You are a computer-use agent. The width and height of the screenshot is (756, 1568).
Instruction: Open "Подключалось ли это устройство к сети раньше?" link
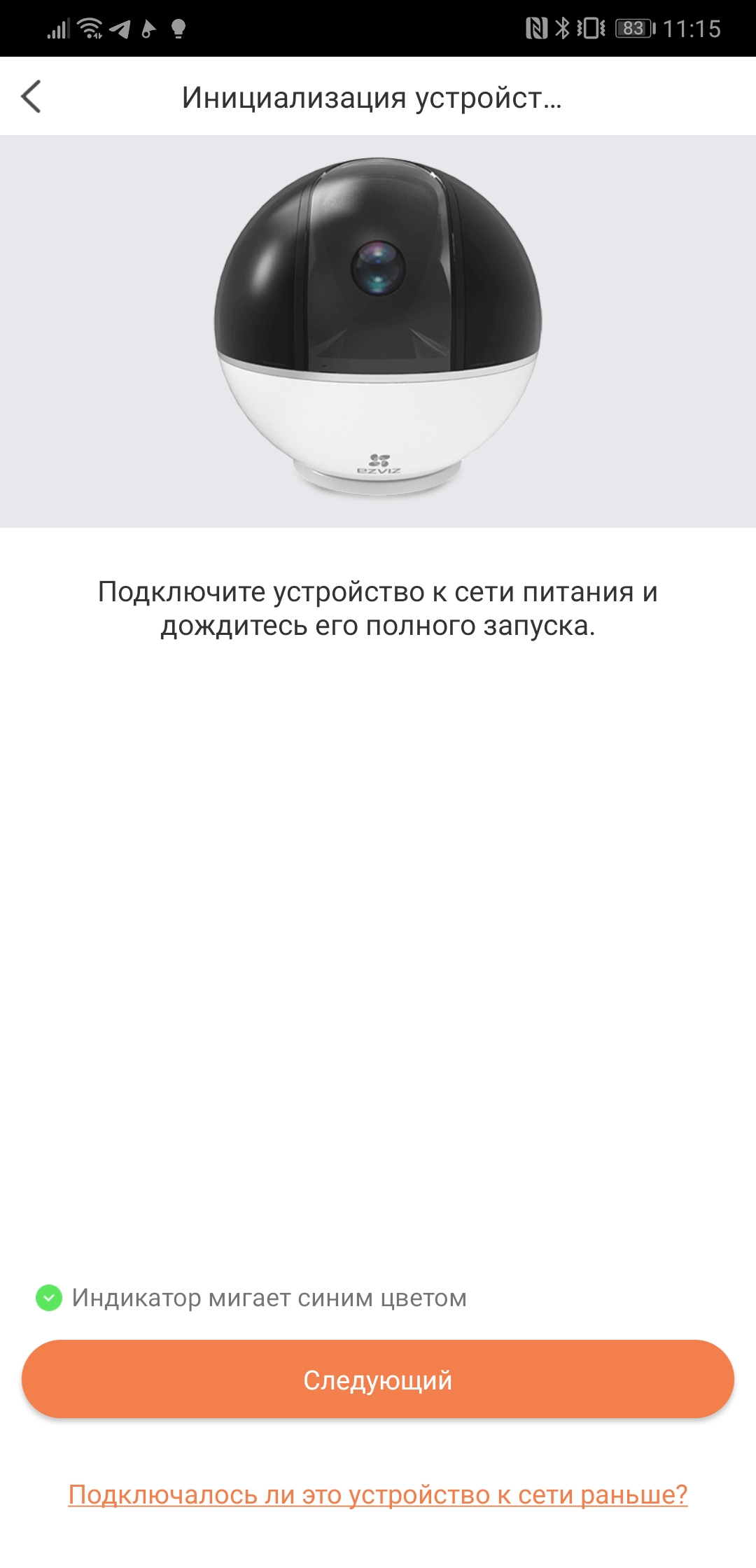click(378, 1494)
